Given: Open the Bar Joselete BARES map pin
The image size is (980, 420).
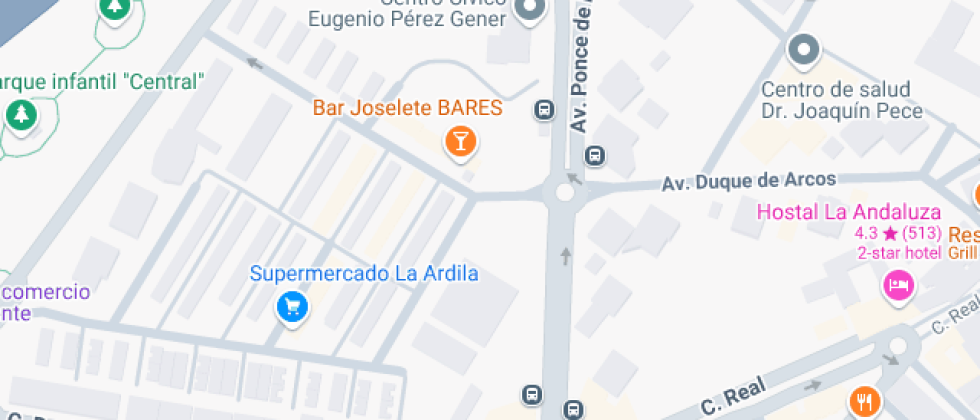Looking at the screenshot, I should (459, 140).
